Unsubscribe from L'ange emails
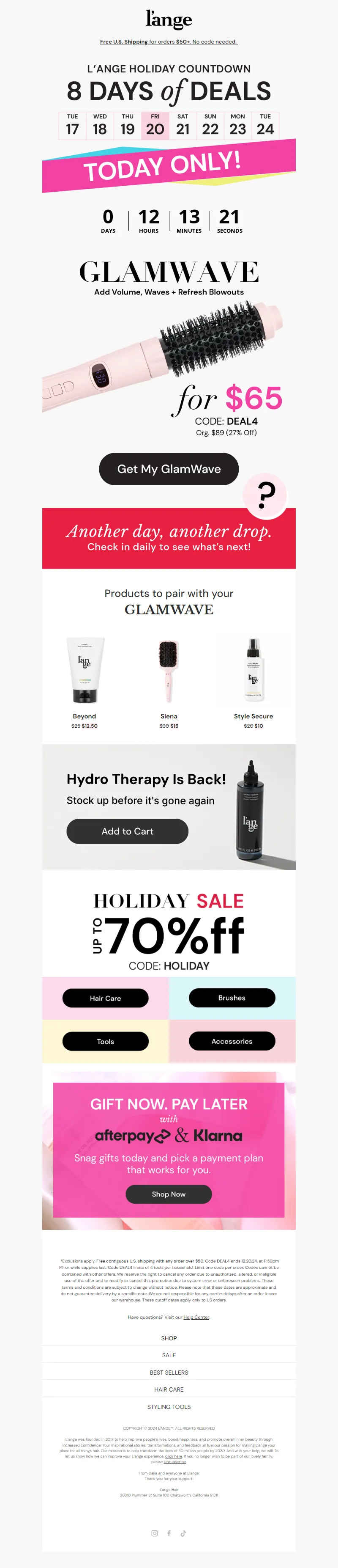338x1568 pixels. tap(174, 1461)
